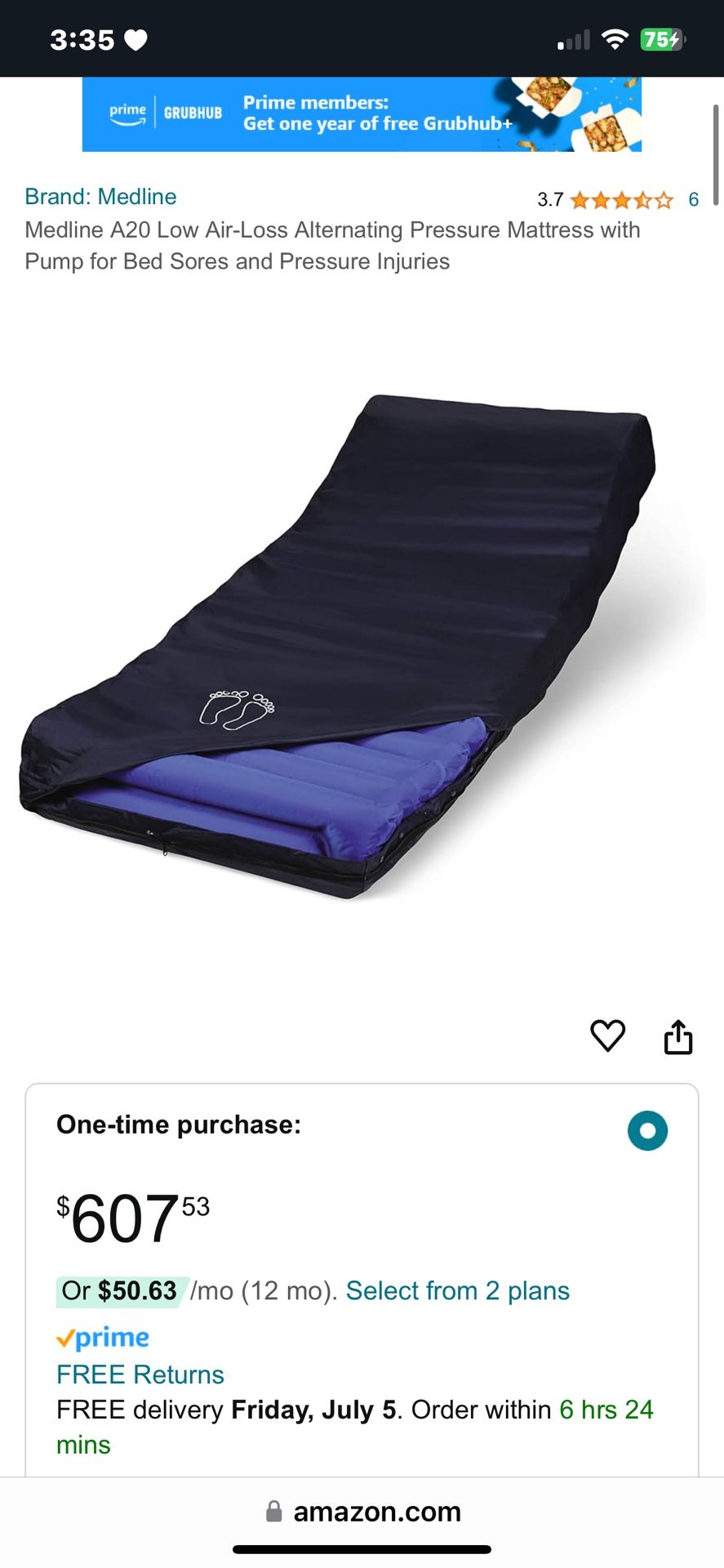Open FREE Returns policy details
The height and width of the screenshot is (1568, 724).
point(140,1374)
